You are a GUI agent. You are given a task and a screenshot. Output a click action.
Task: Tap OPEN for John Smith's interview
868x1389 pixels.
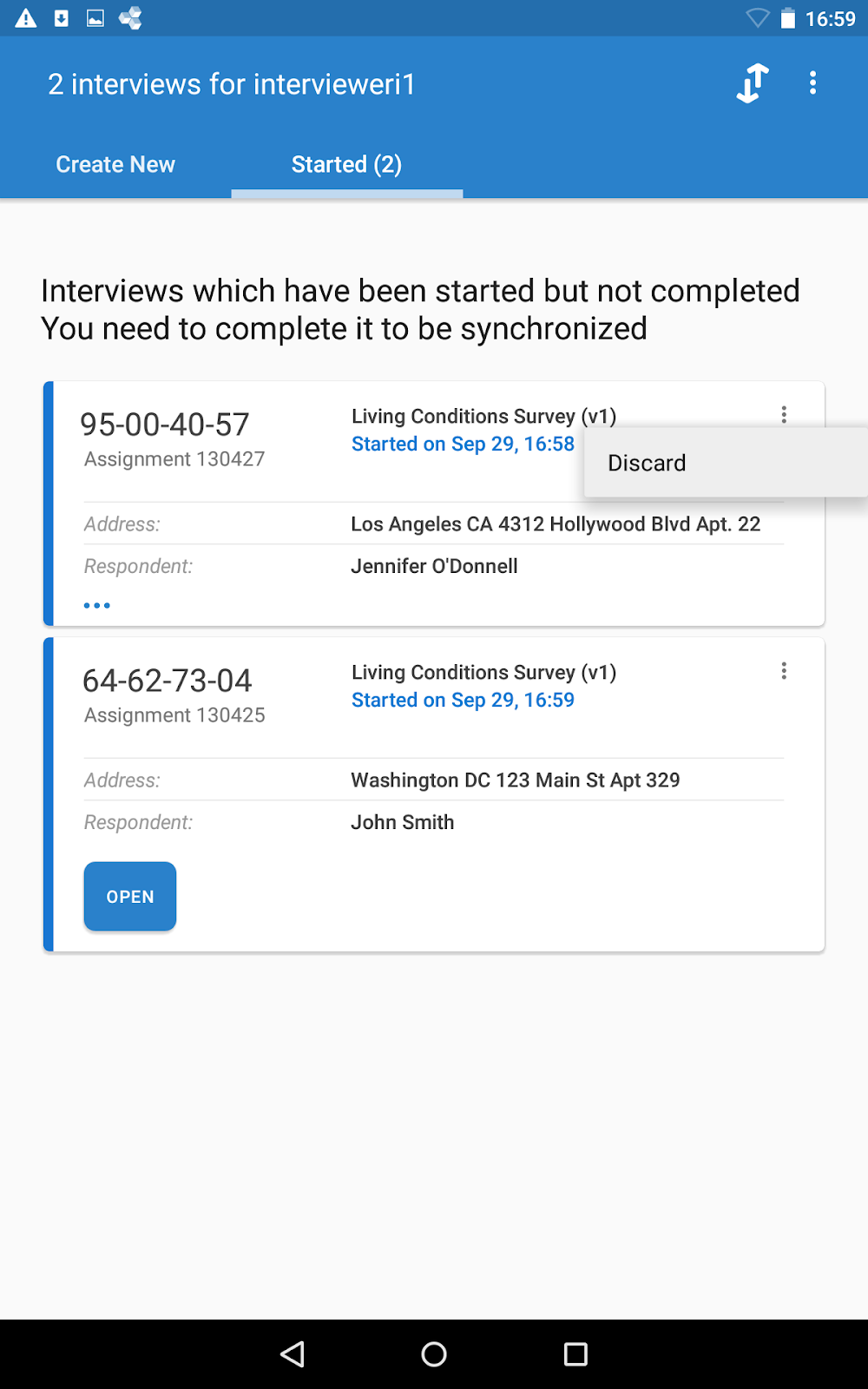pos(130,896)
